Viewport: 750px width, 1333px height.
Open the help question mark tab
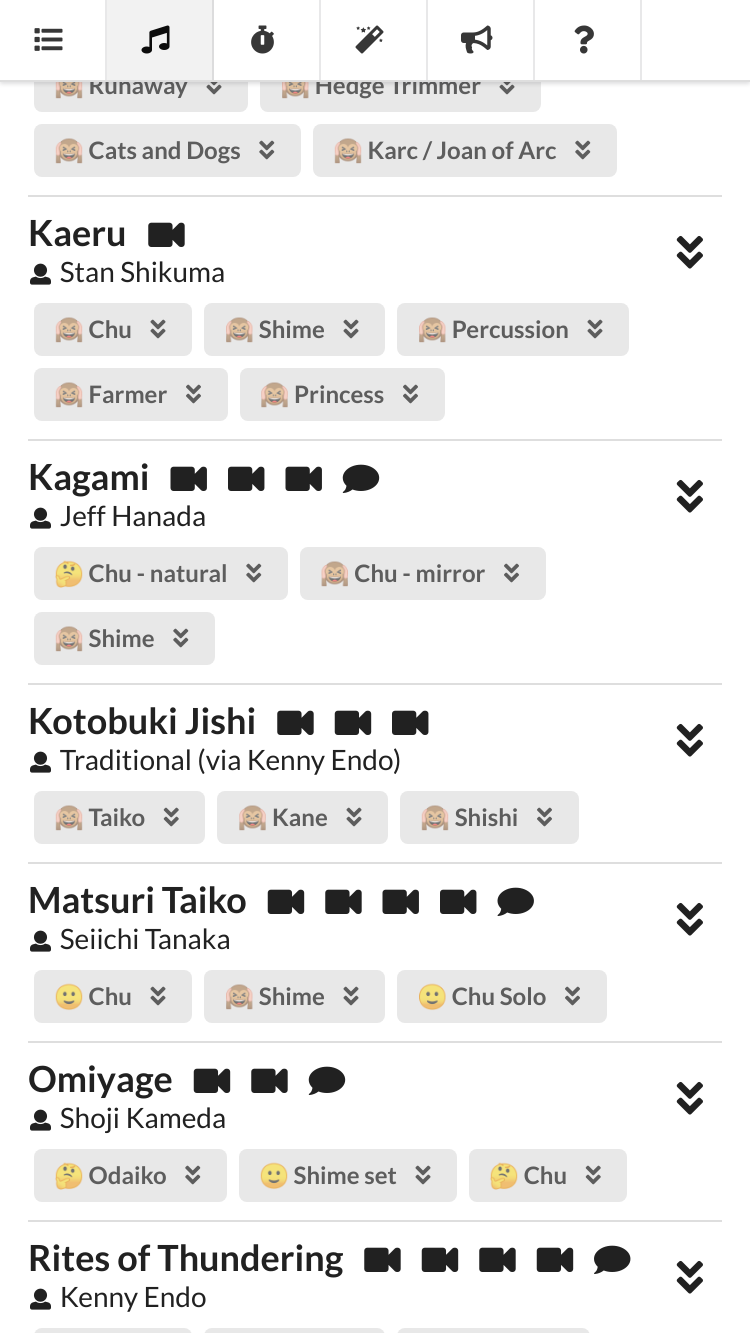(x=584, y=40)
